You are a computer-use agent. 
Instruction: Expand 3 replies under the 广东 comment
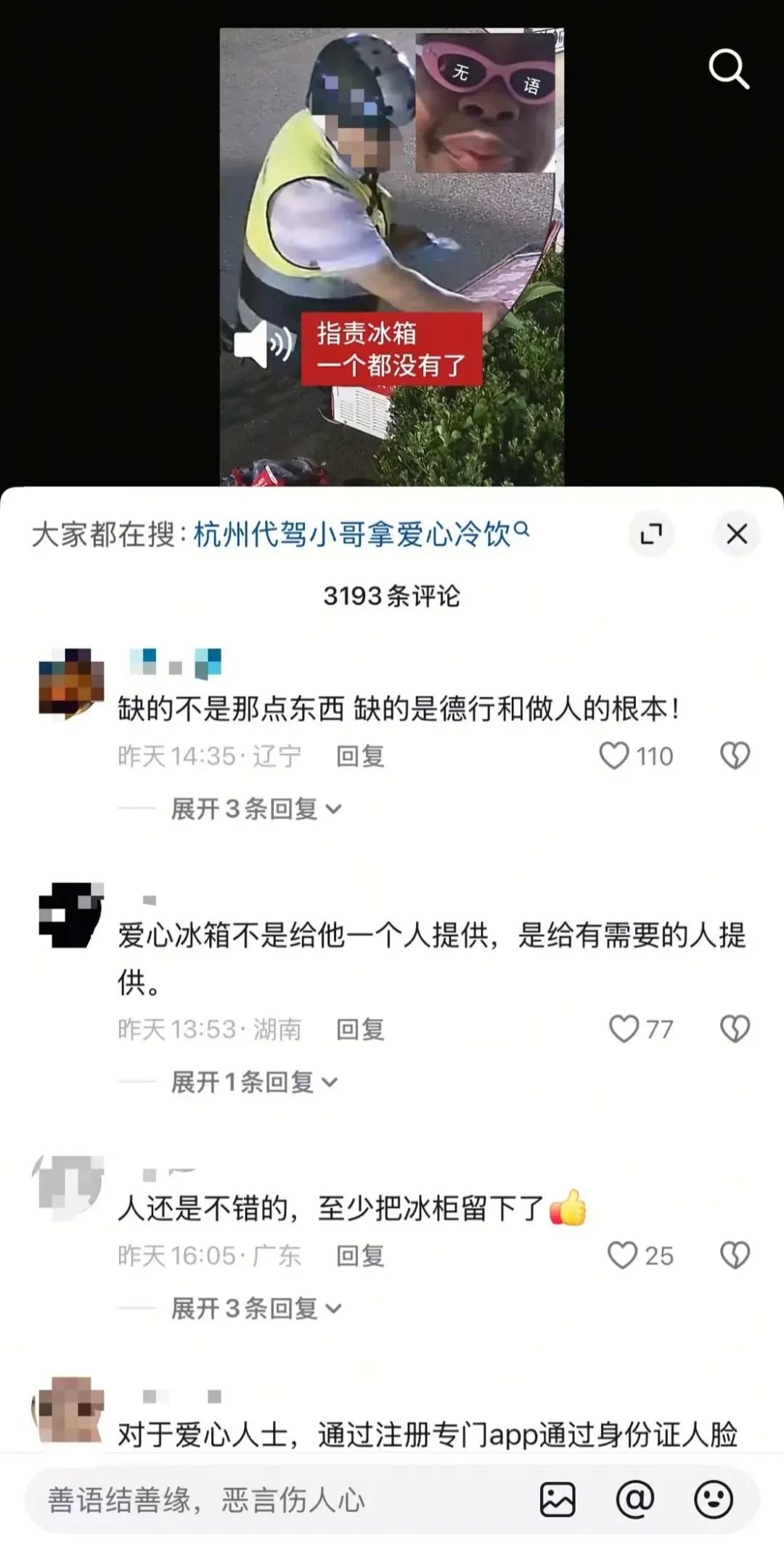point(256,1308)
